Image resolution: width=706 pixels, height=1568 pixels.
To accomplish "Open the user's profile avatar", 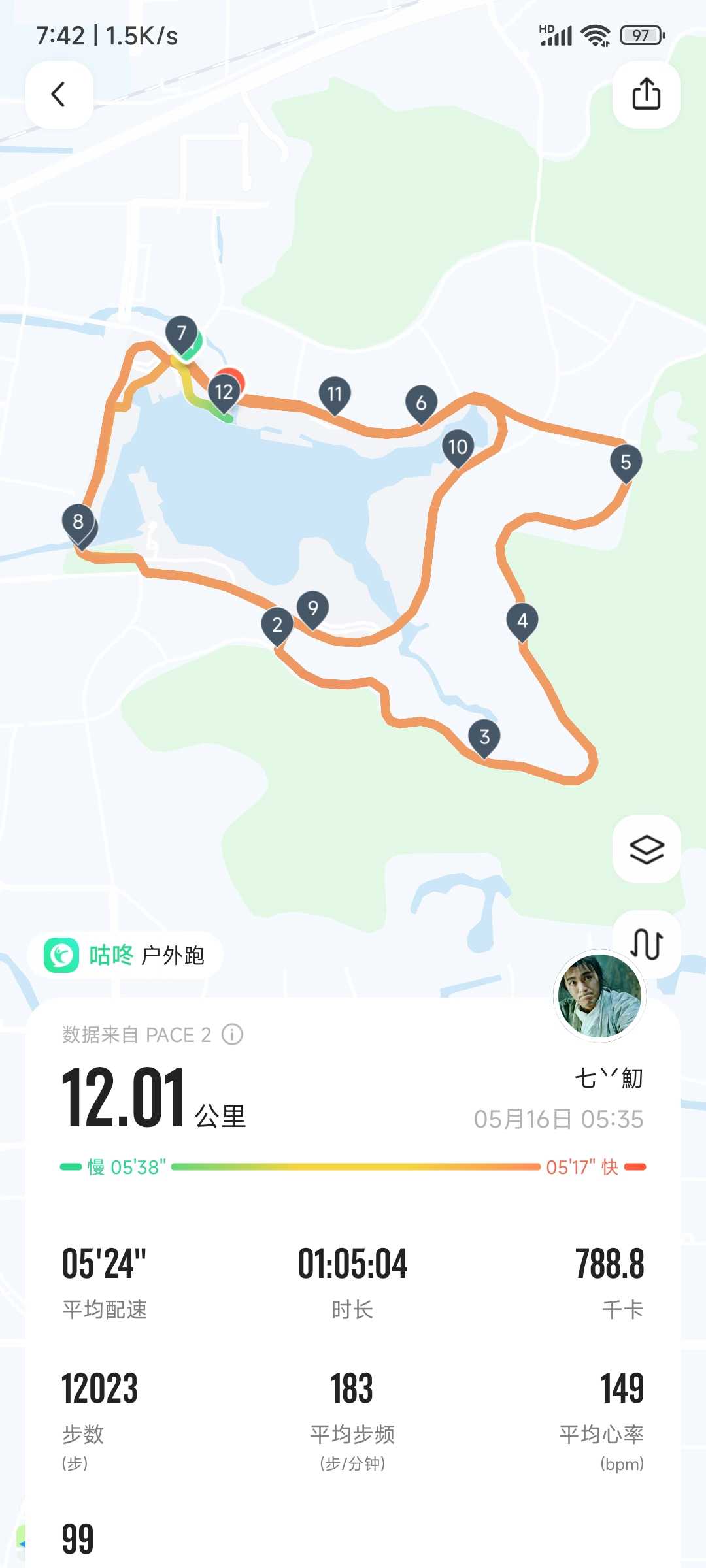I will coord(599,996).
